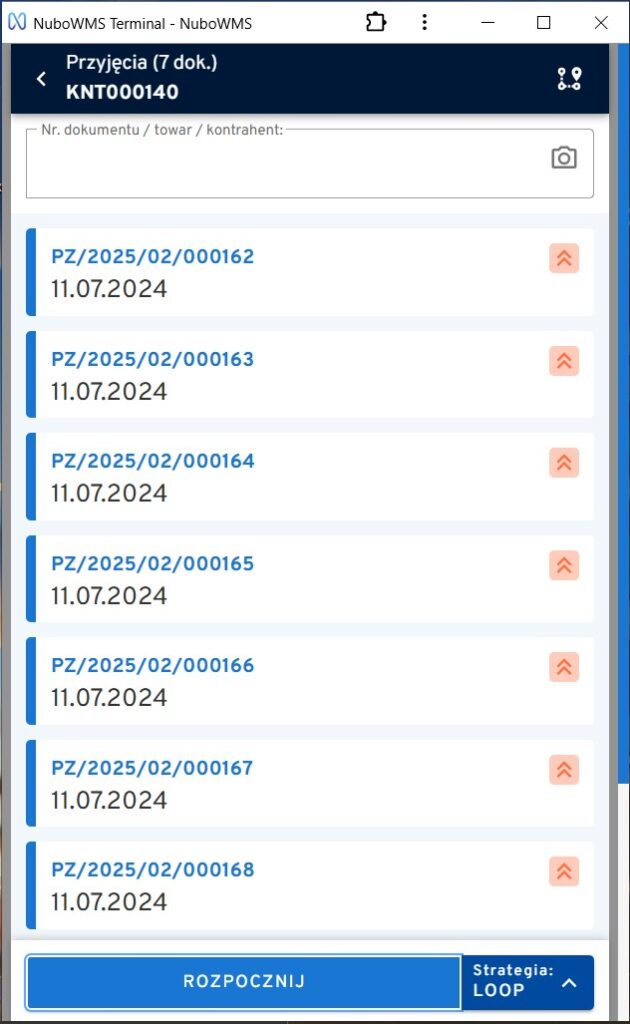
Task: Start with the Rozpocznij button
Action: [x=244, y=982]
